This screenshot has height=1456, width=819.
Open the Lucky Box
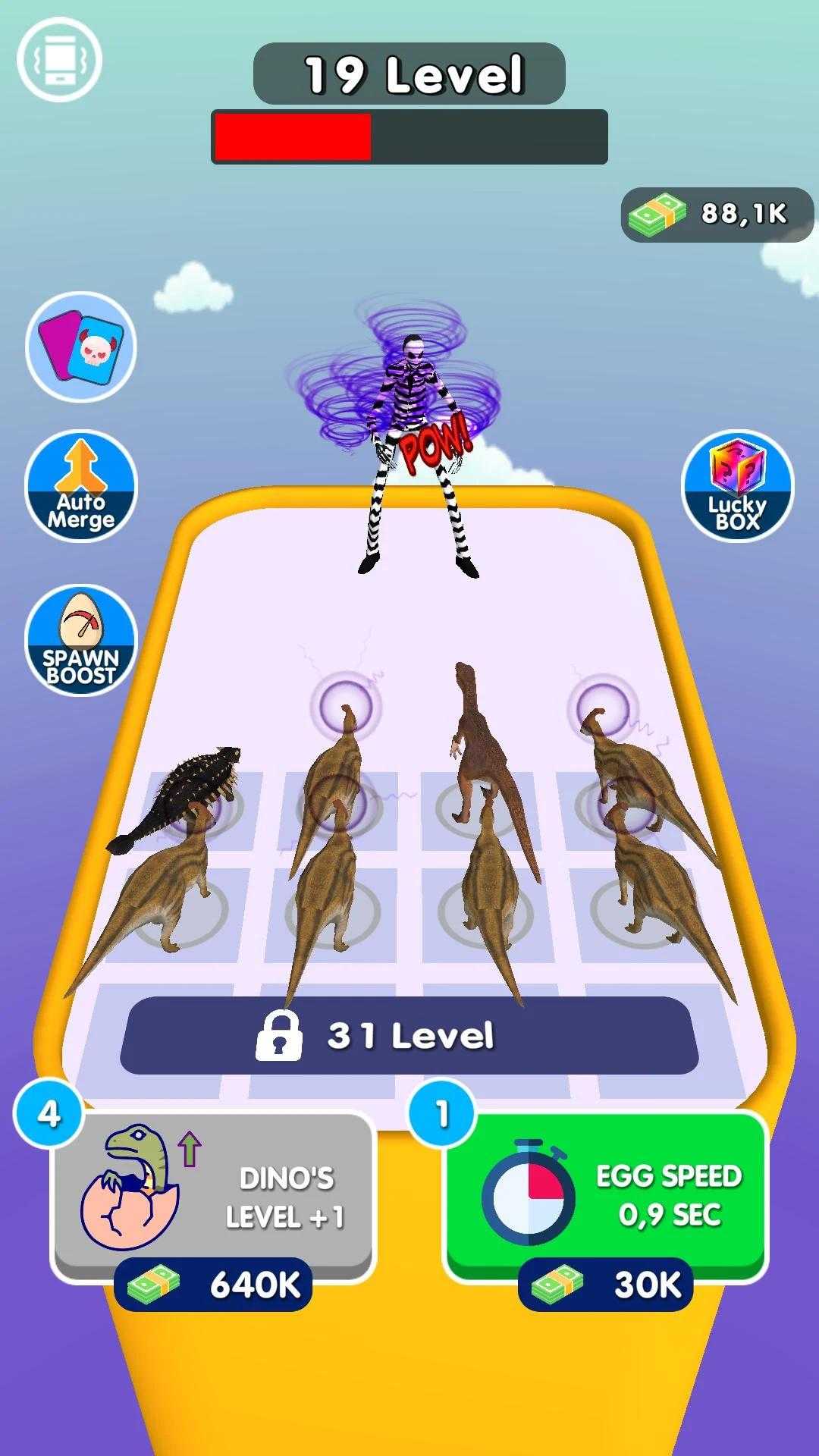(737, 486)
